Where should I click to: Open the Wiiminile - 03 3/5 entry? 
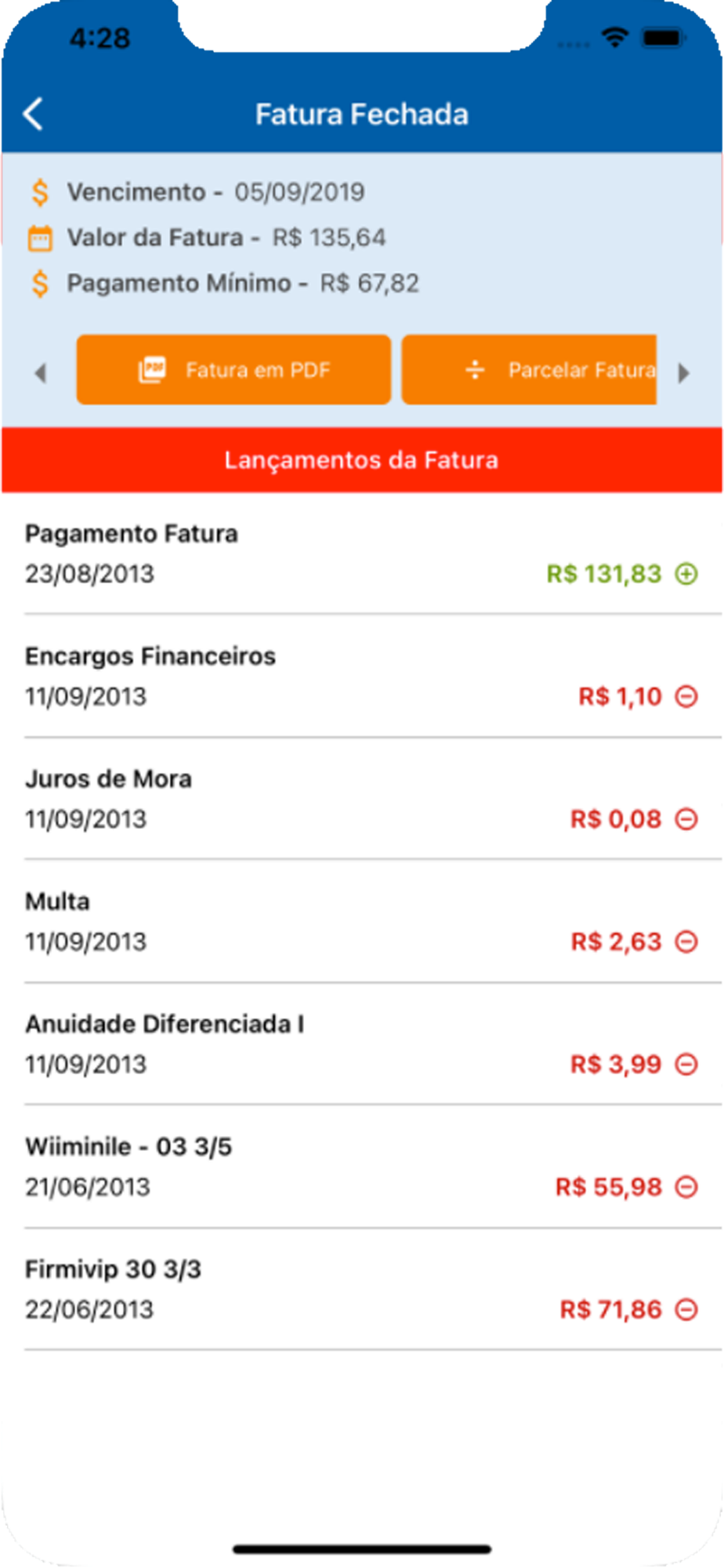[362, 1167]
